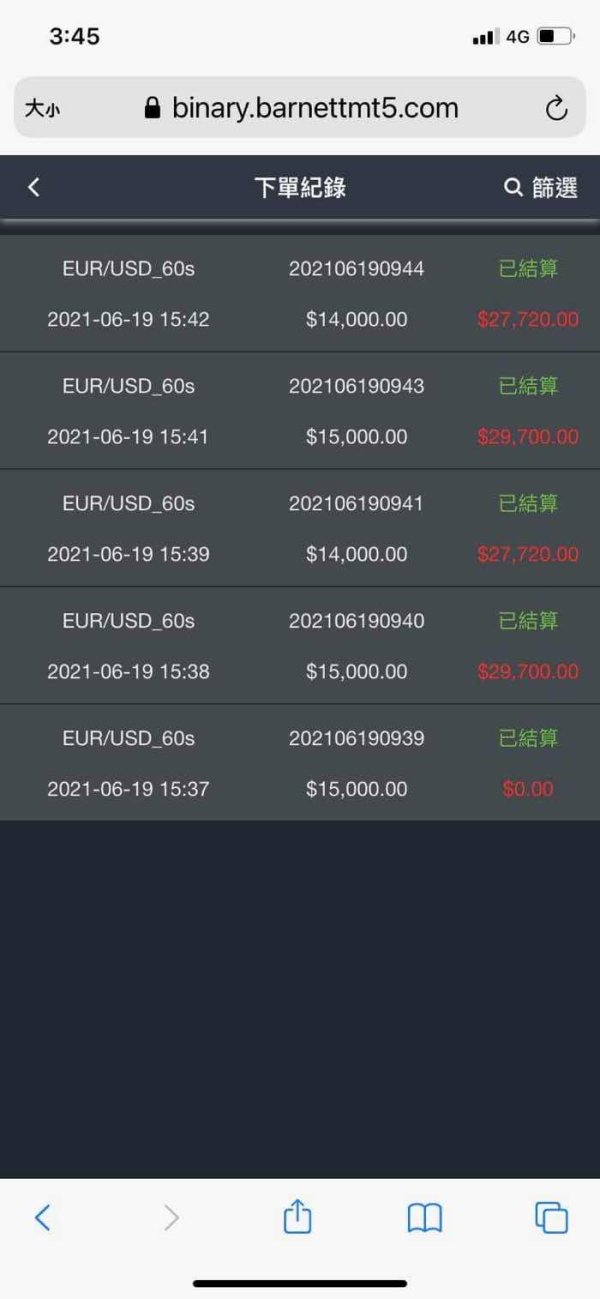Share this page from Safari toolbar
The width and height of the screenshot is (600, 1299).
(297, 1216)
